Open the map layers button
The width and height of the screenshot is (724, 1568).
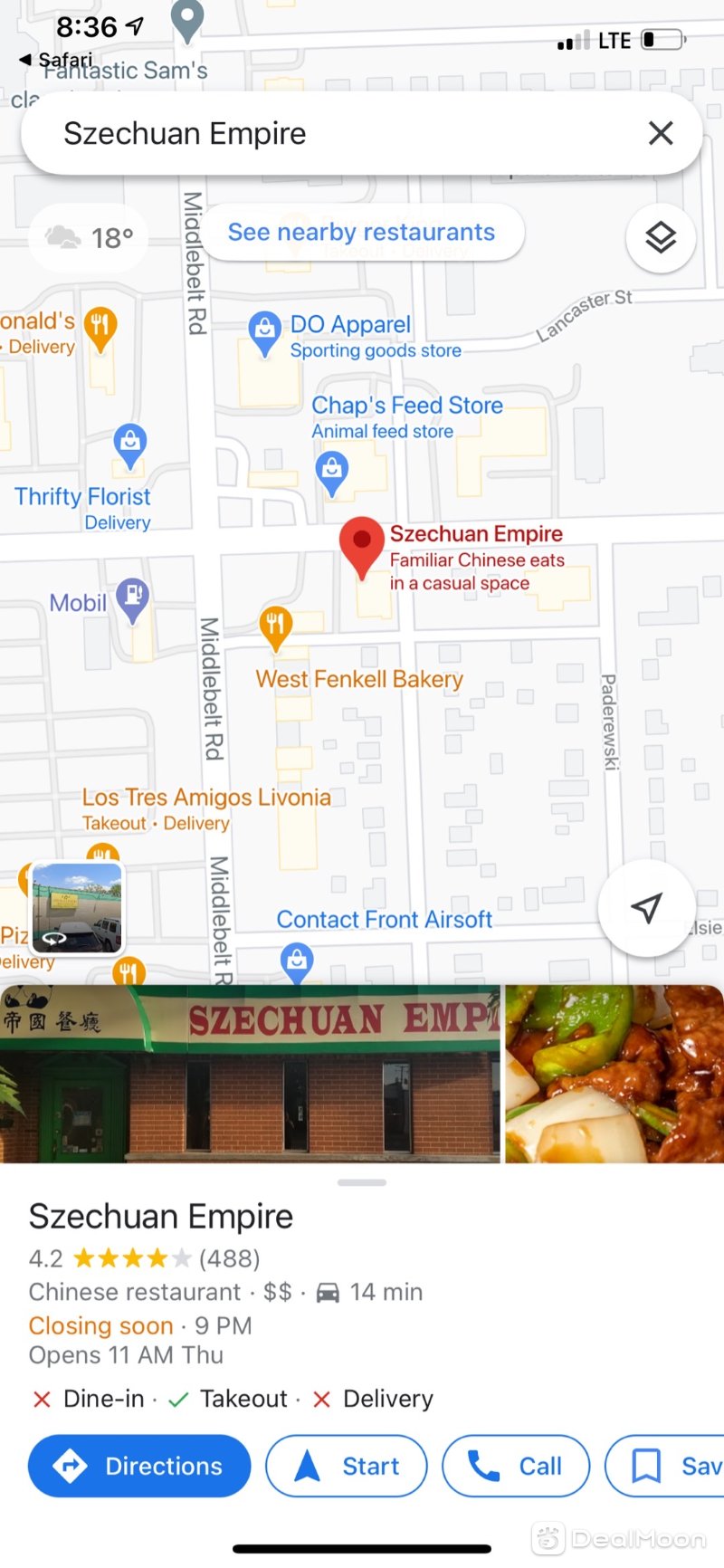tap(661, 238)
